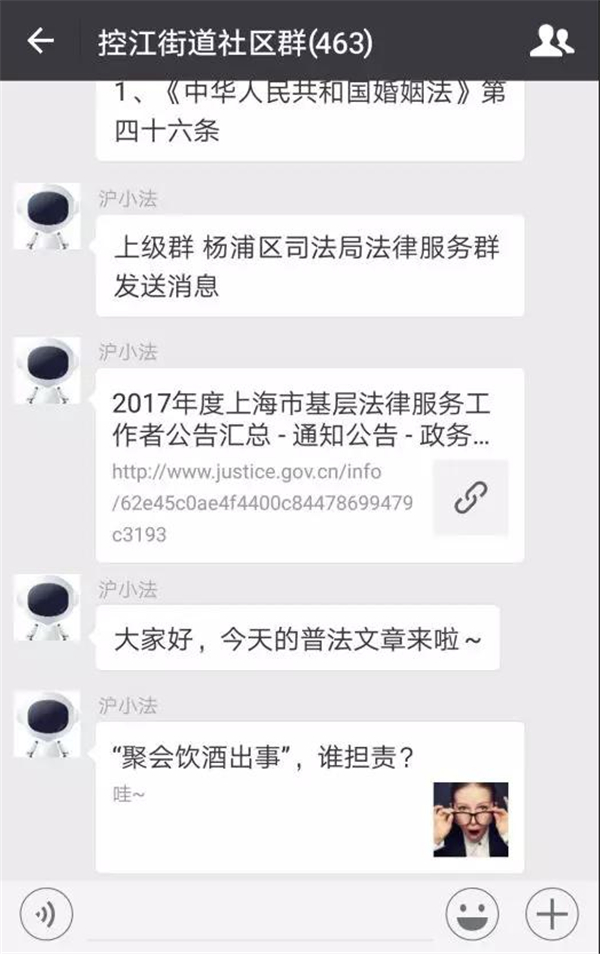
Task: Open the group members icon
Action: tap(551, 41)
